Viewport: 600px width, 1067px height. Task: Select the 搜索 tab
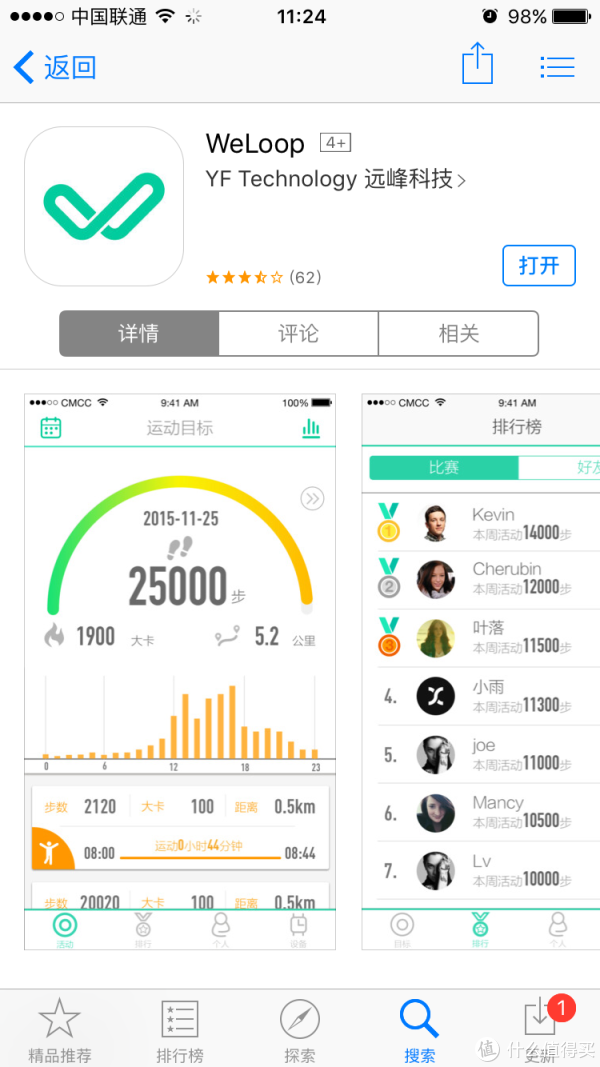tap(420, 1030)
